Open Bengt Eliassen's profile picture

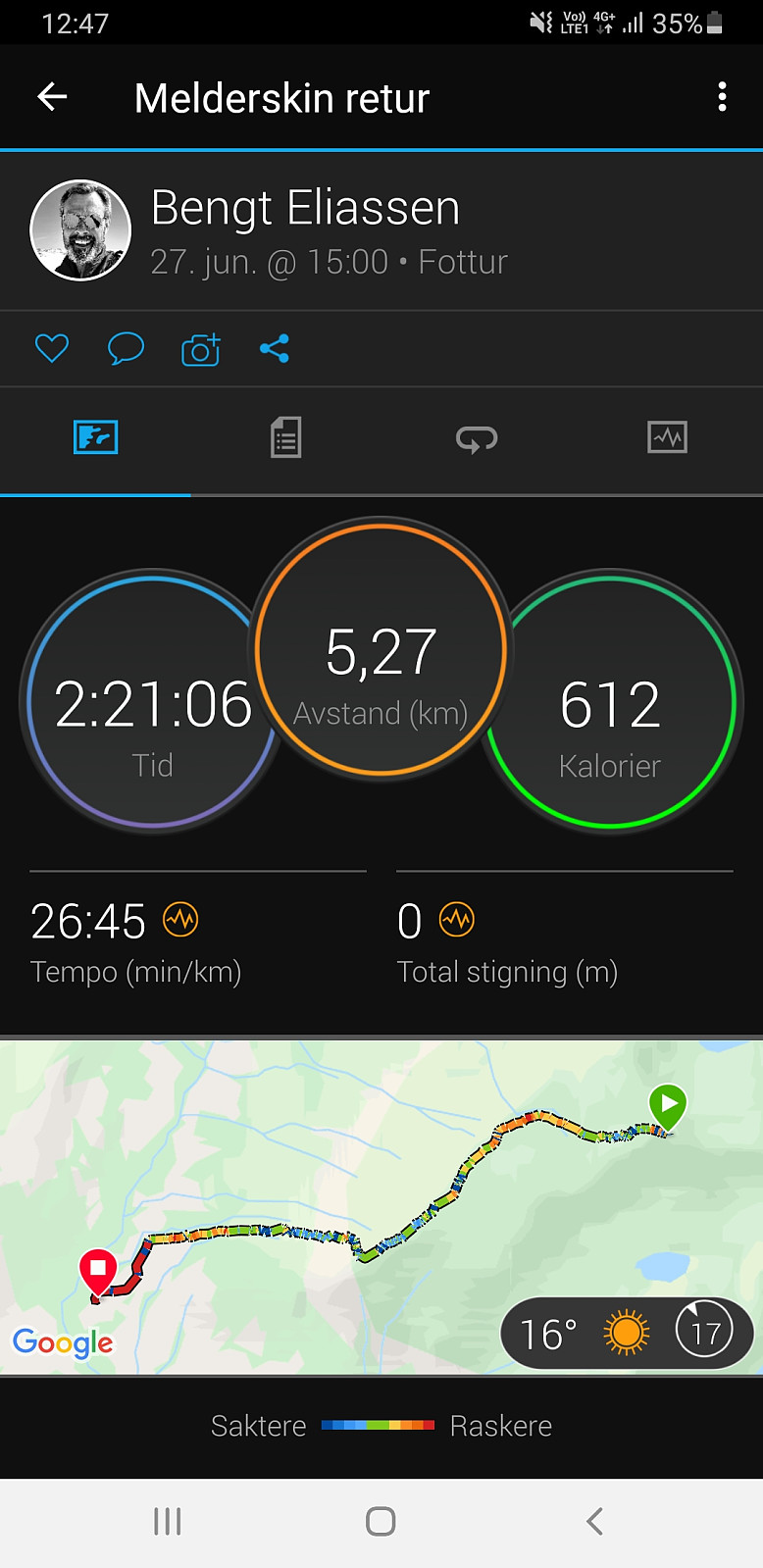tap(81, 230)
